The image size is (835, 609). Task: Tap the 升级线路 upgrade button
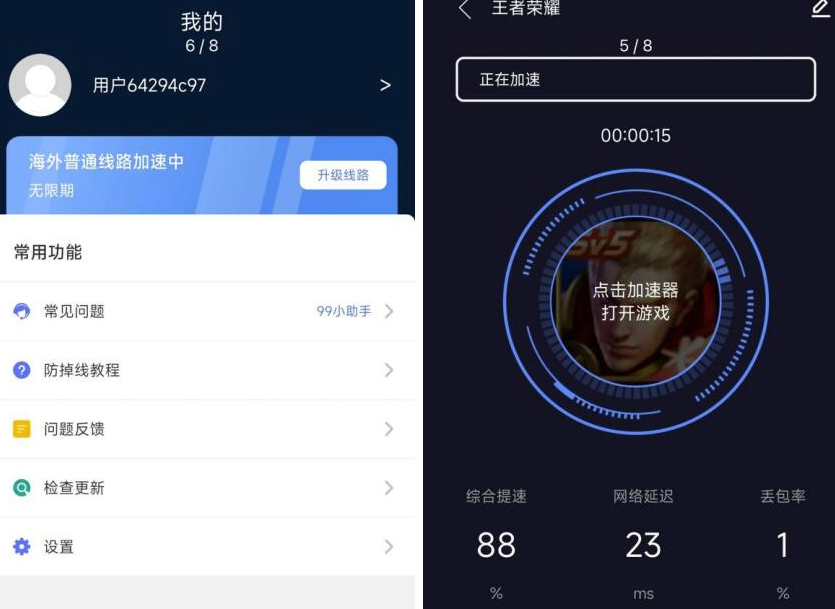click(x=343, y=175)
